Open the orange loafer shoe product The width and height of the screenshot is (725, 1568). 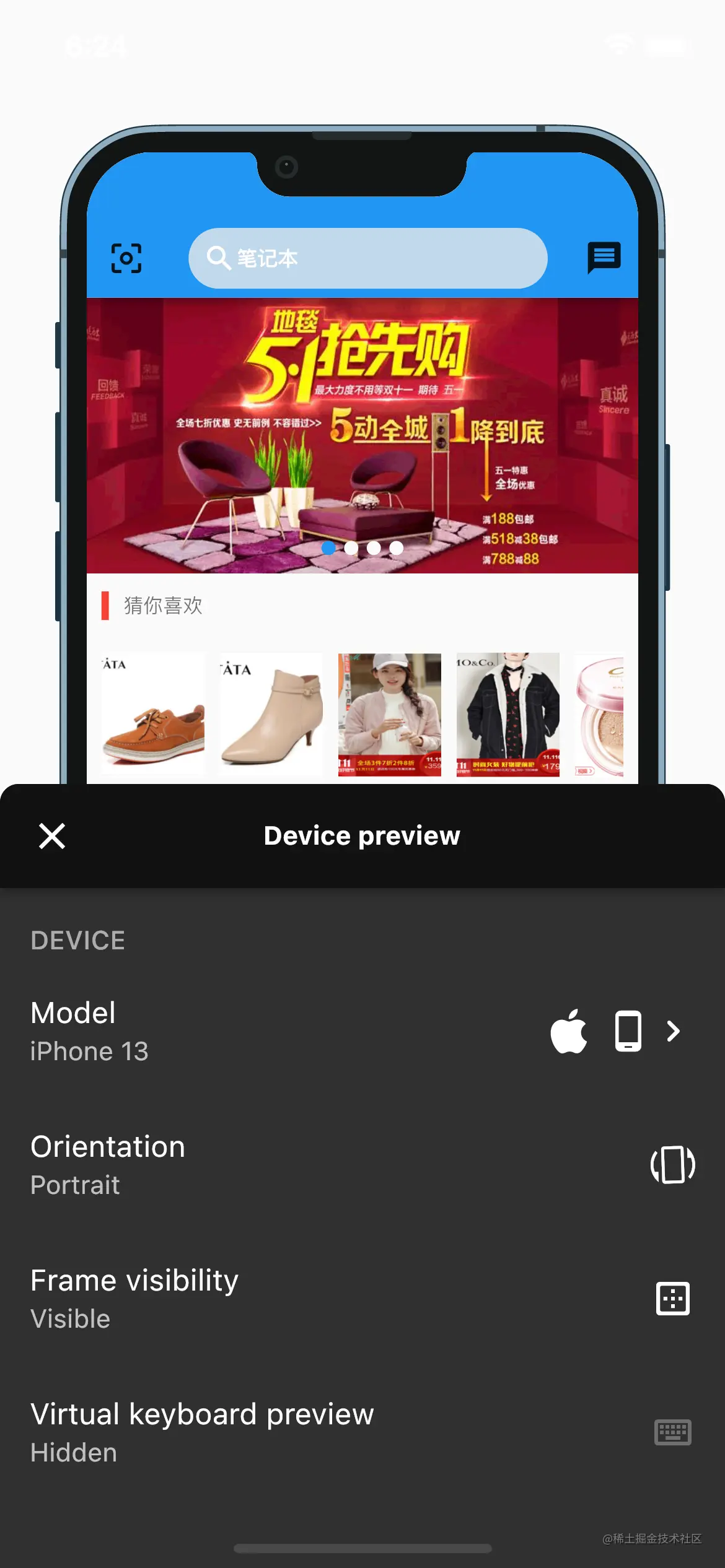[153, 714]
